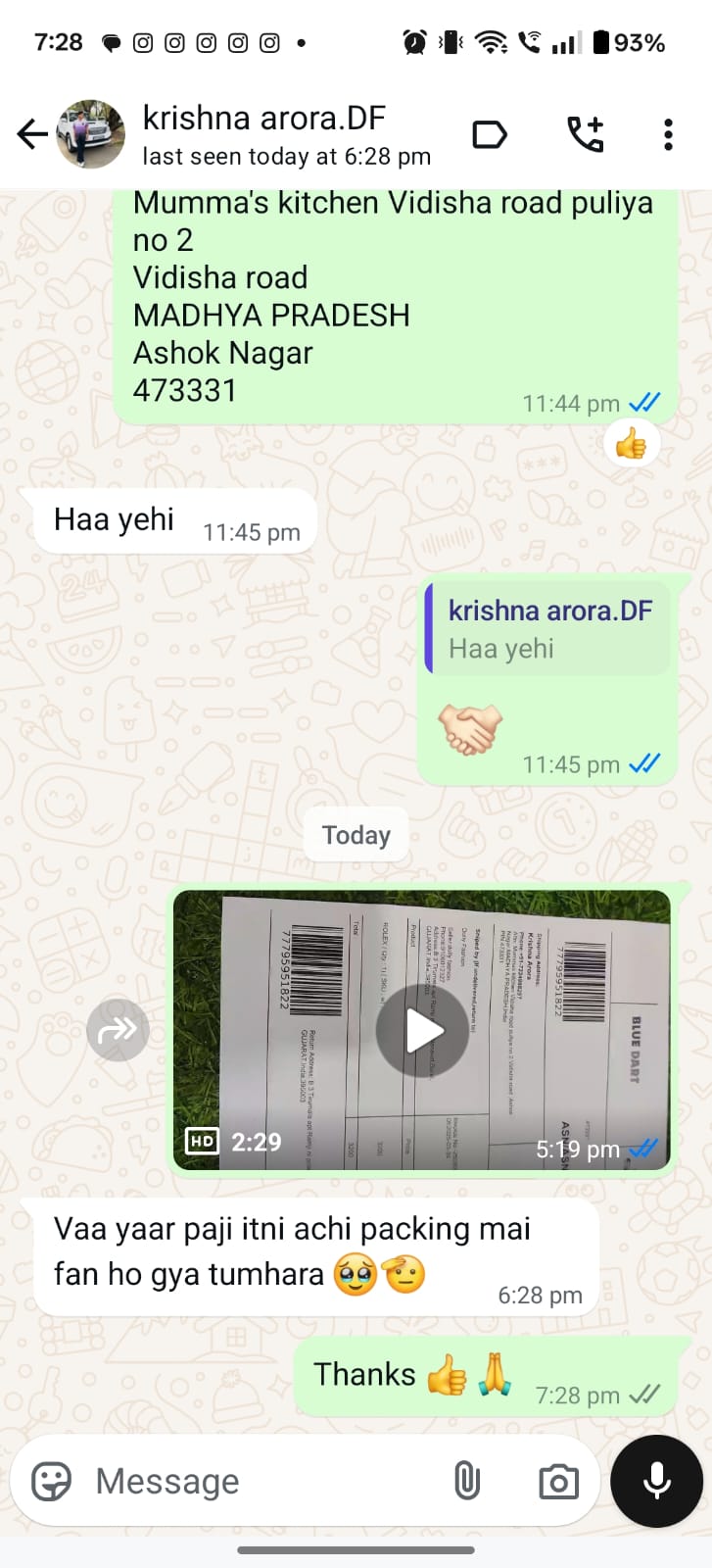Open the emoji and sticker picker
This screenshot has width=712, height=1568.
coord(52,1481)
